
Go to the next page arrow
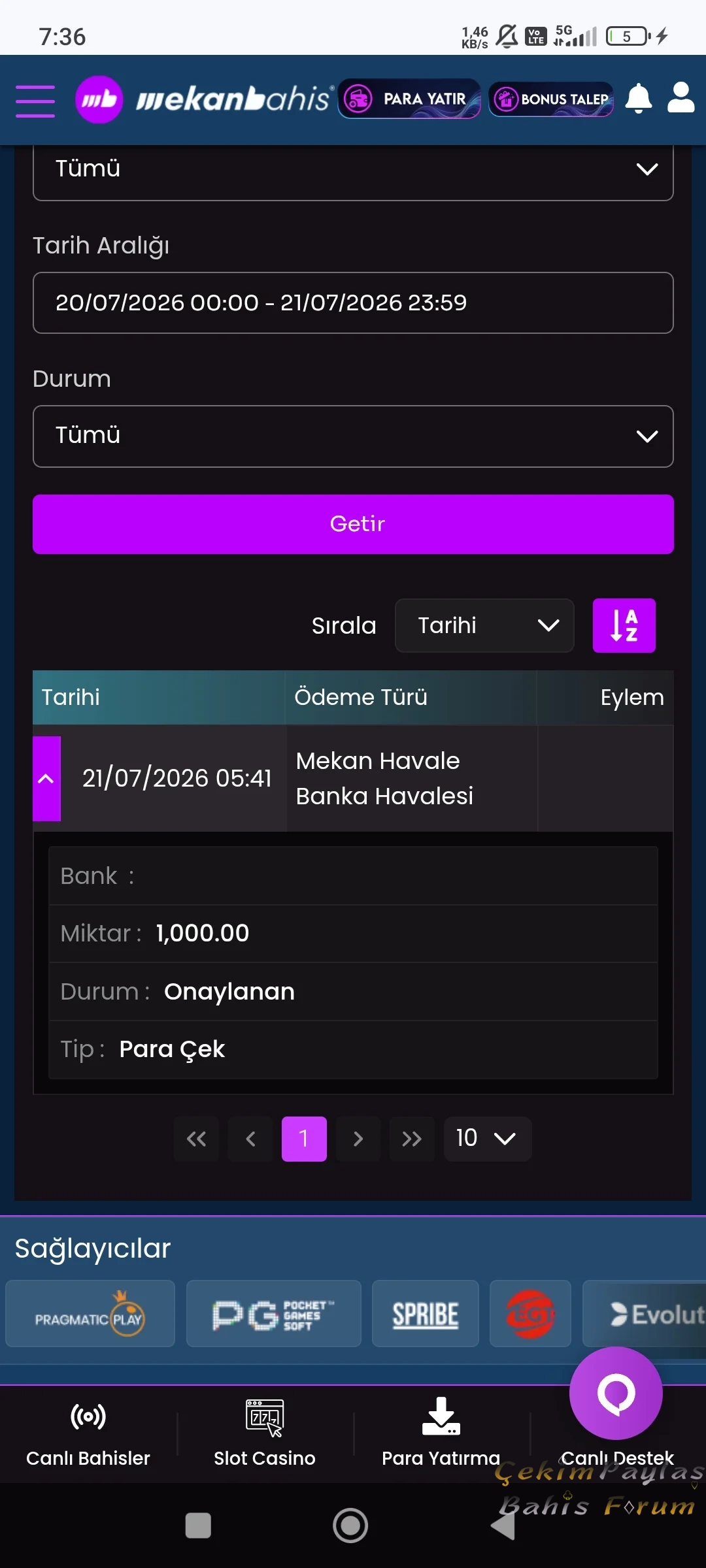pyautogui.click(x=358, y=1139)
